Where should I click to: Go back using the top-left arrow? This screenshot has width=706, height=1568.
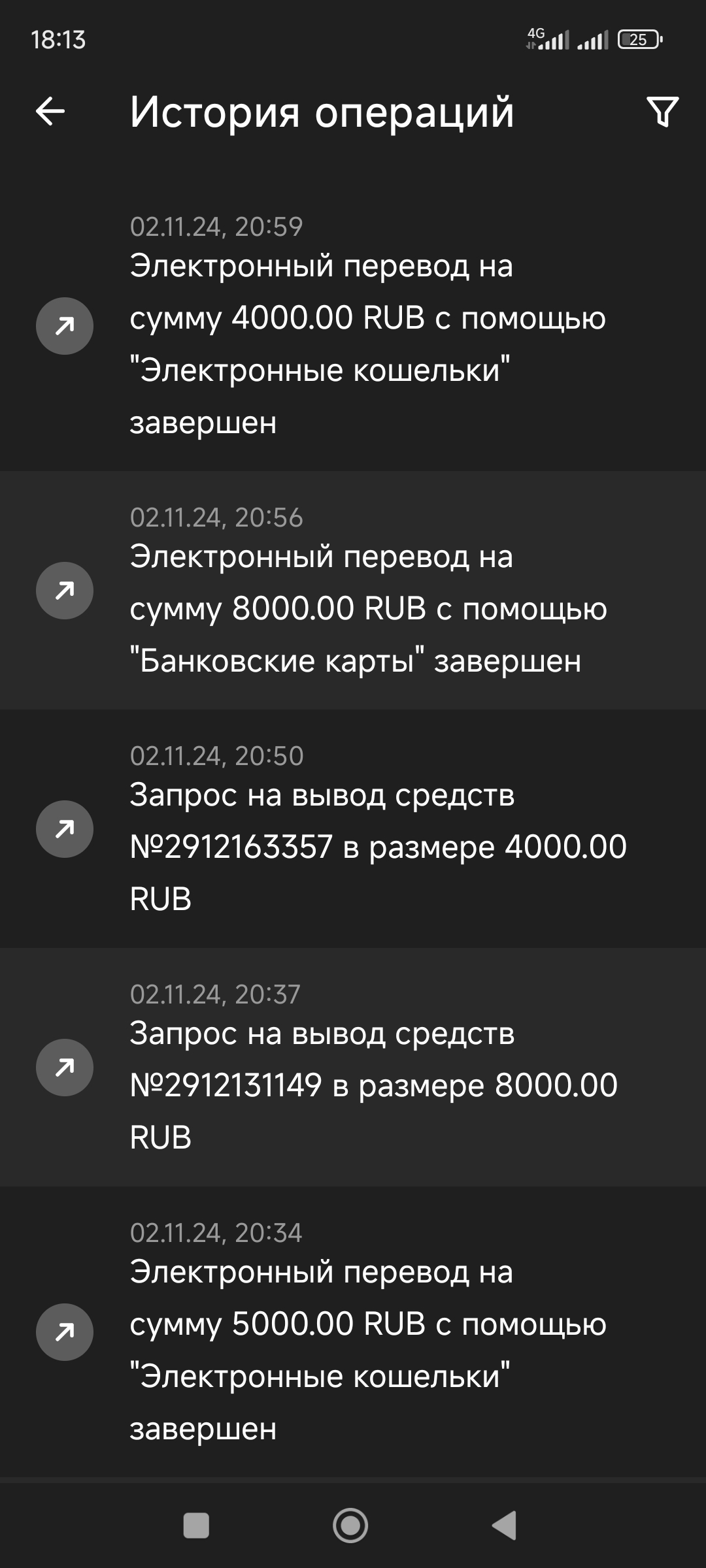(50, 112)
